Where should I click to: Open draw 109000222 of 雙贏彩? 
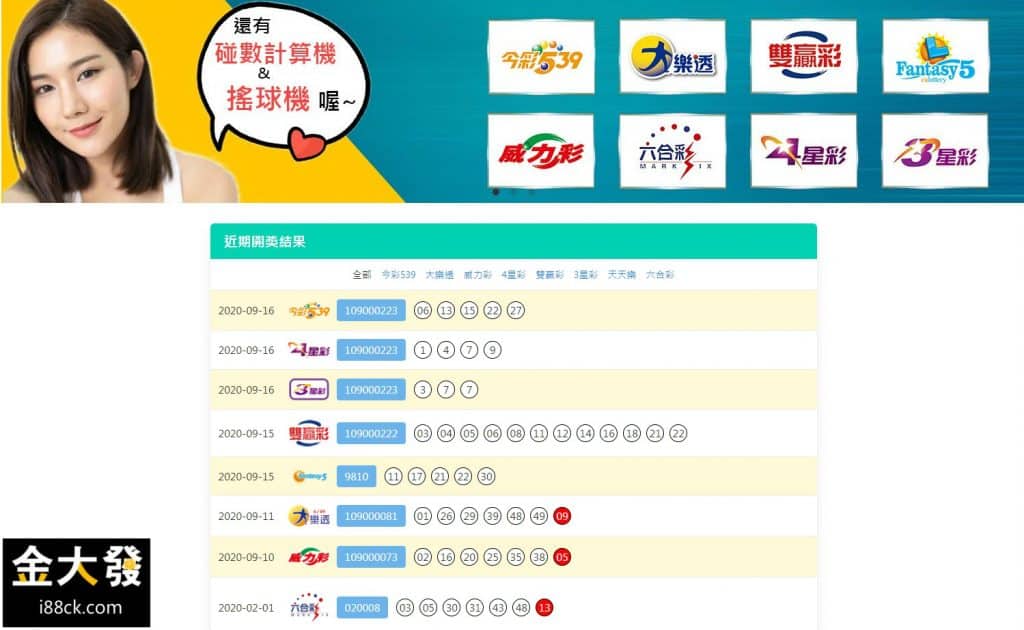tap(371, 433)
